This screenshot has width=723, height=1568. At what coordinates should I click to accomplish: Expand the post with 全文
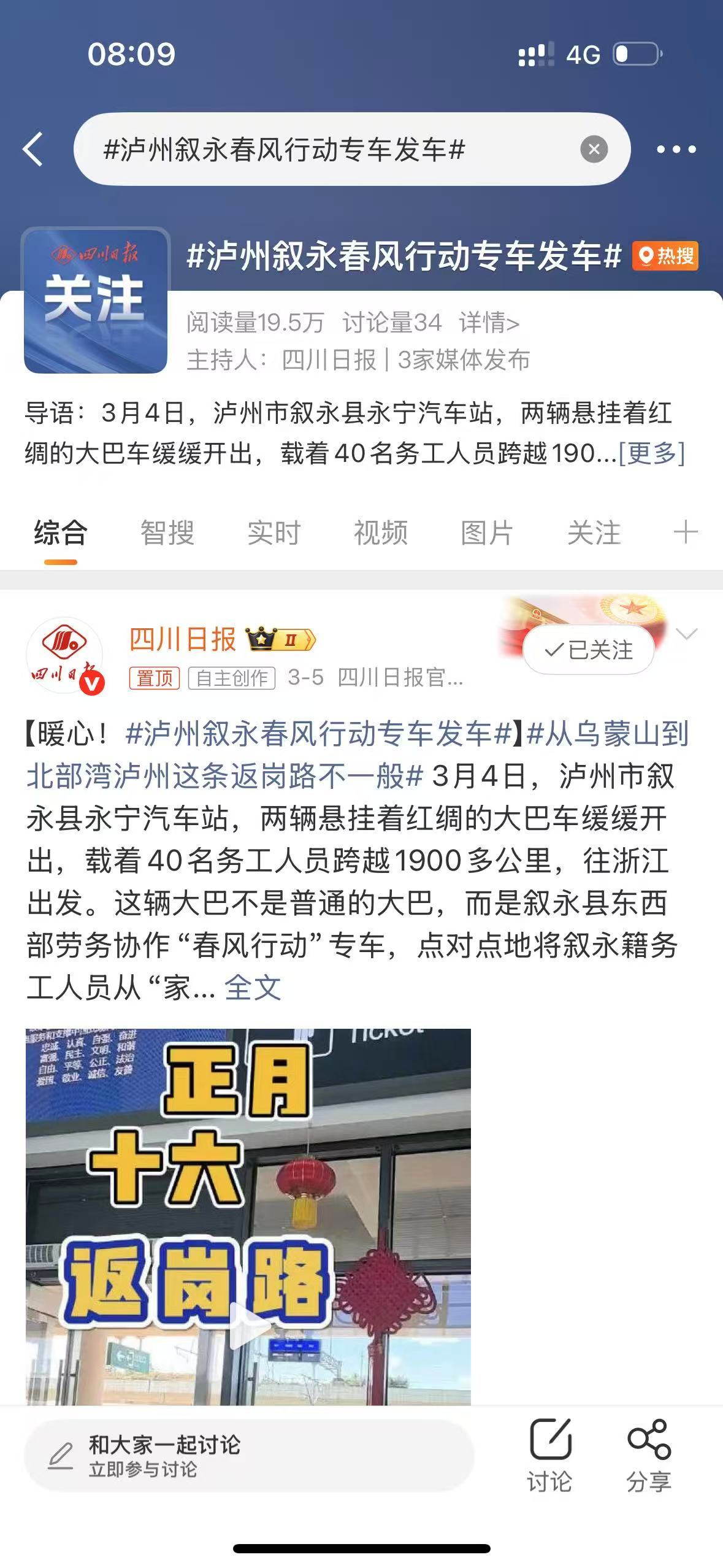click(253, 988)
